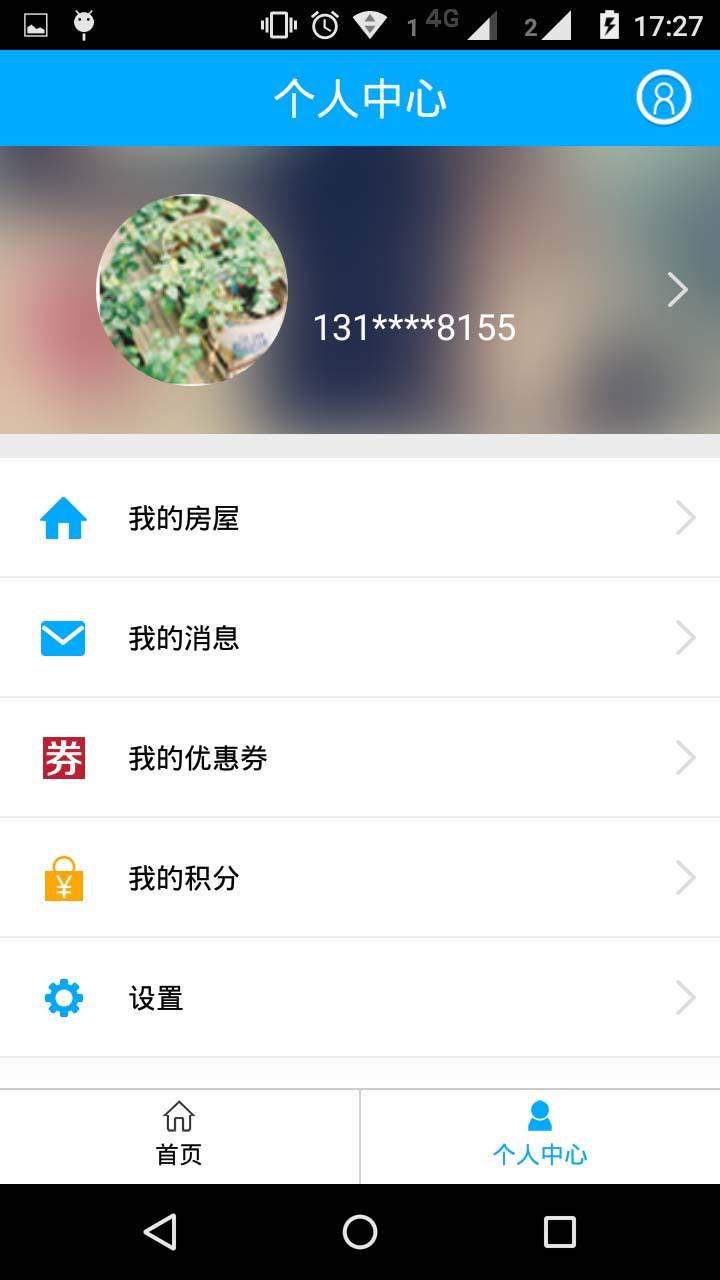Tap the Android home circle button
The height and width of the screenshot is (1280, 720).
tap(360, 1232)
